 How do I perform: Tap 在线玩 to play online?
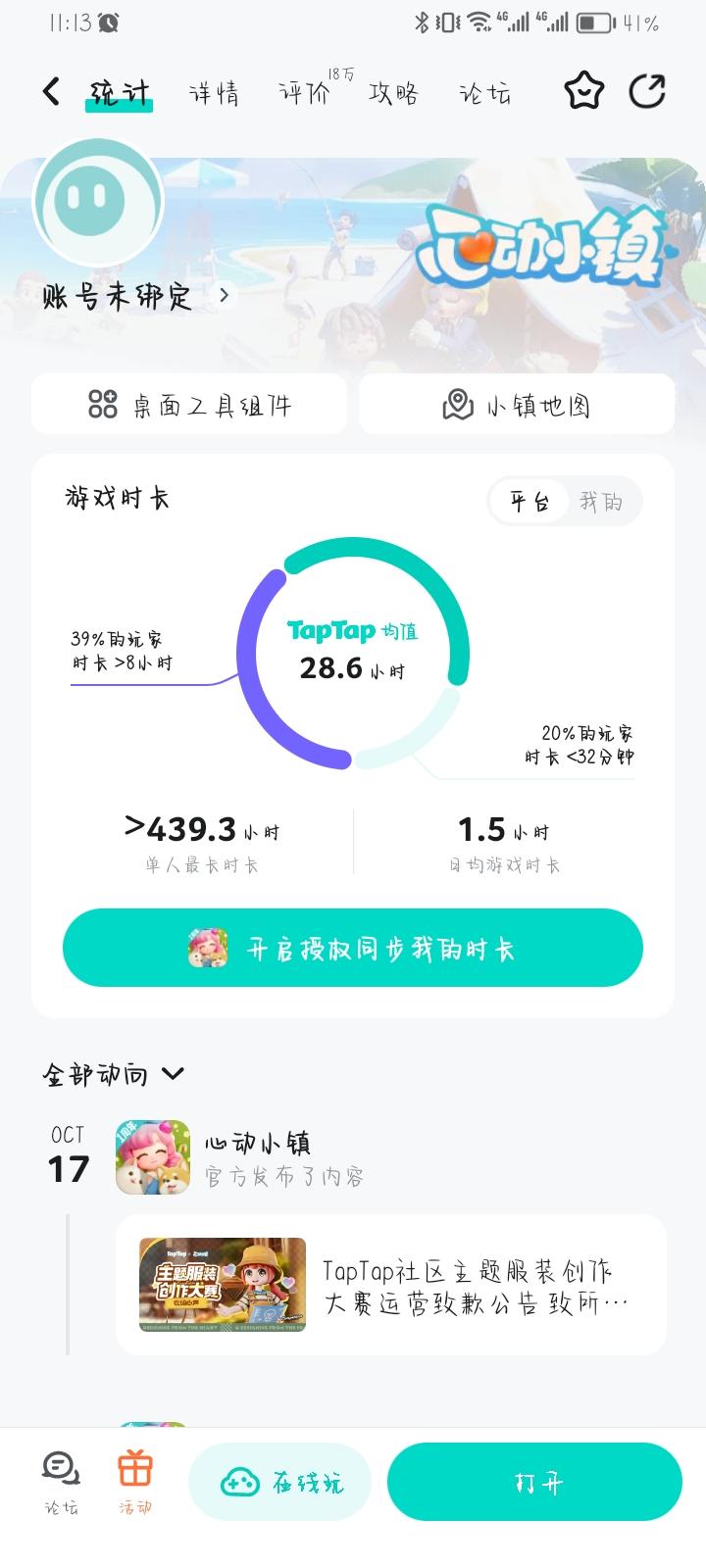pyautogui.click(x=280, y=1482)
